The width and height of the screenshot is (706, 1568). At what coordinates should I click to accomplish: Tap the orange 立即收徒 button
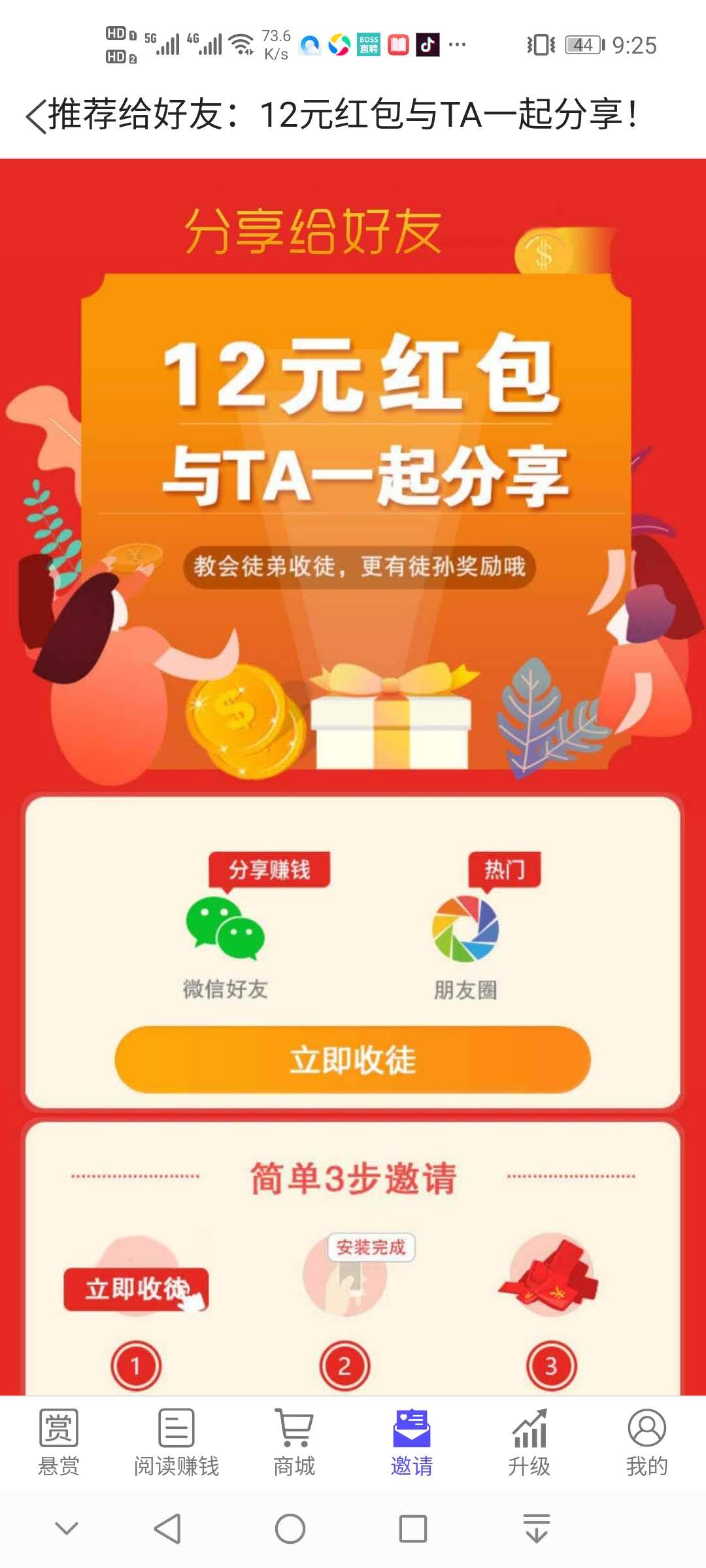[353, 1059]
